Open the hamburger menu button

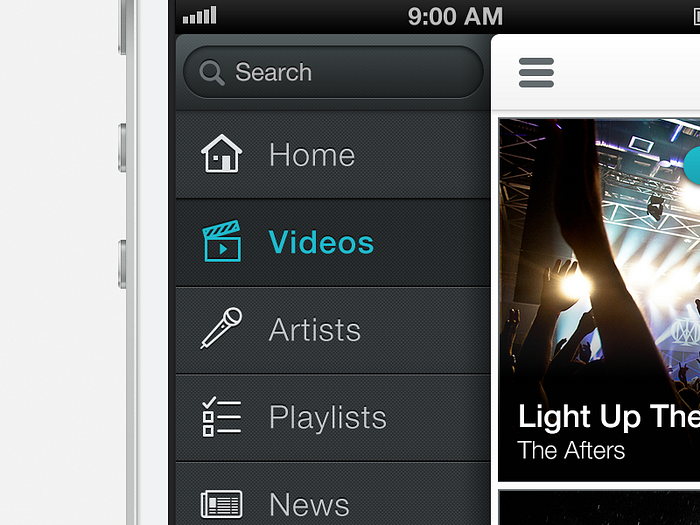pos(537,72)
